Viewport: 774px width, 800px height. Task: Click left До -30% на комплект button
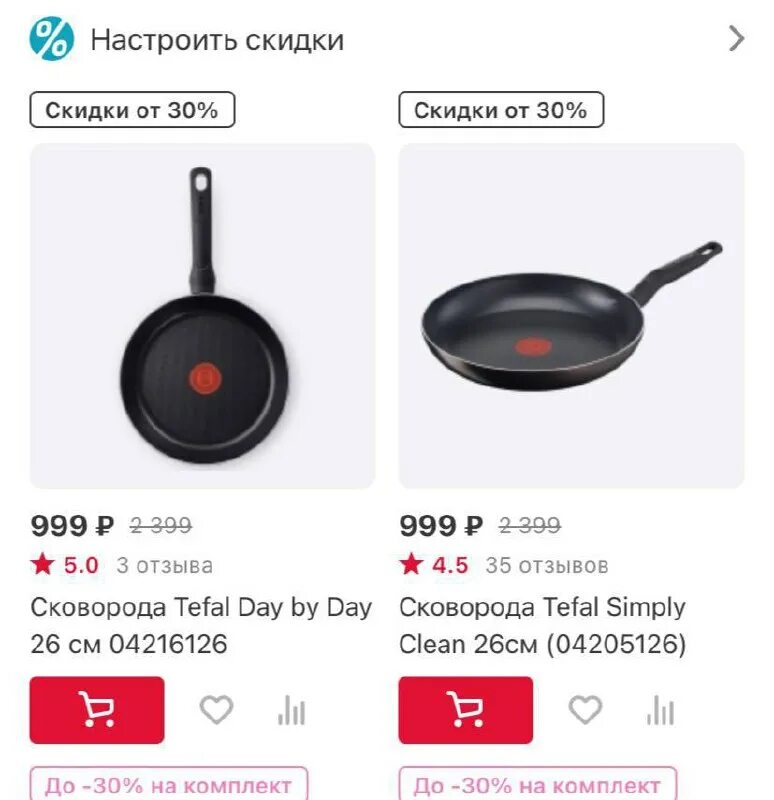(x=166, y=786)
